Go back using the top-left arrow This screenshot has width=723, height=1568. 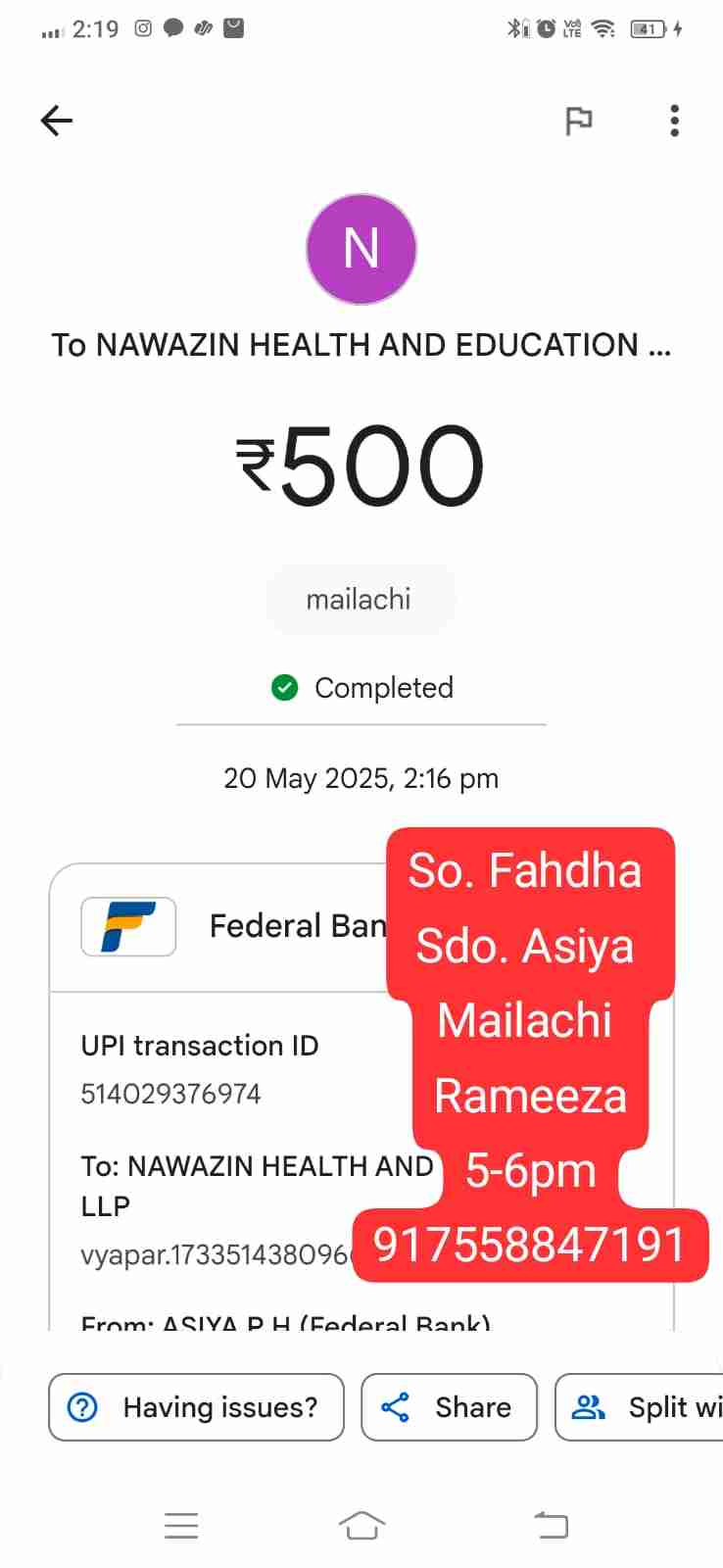coord(57,121)
